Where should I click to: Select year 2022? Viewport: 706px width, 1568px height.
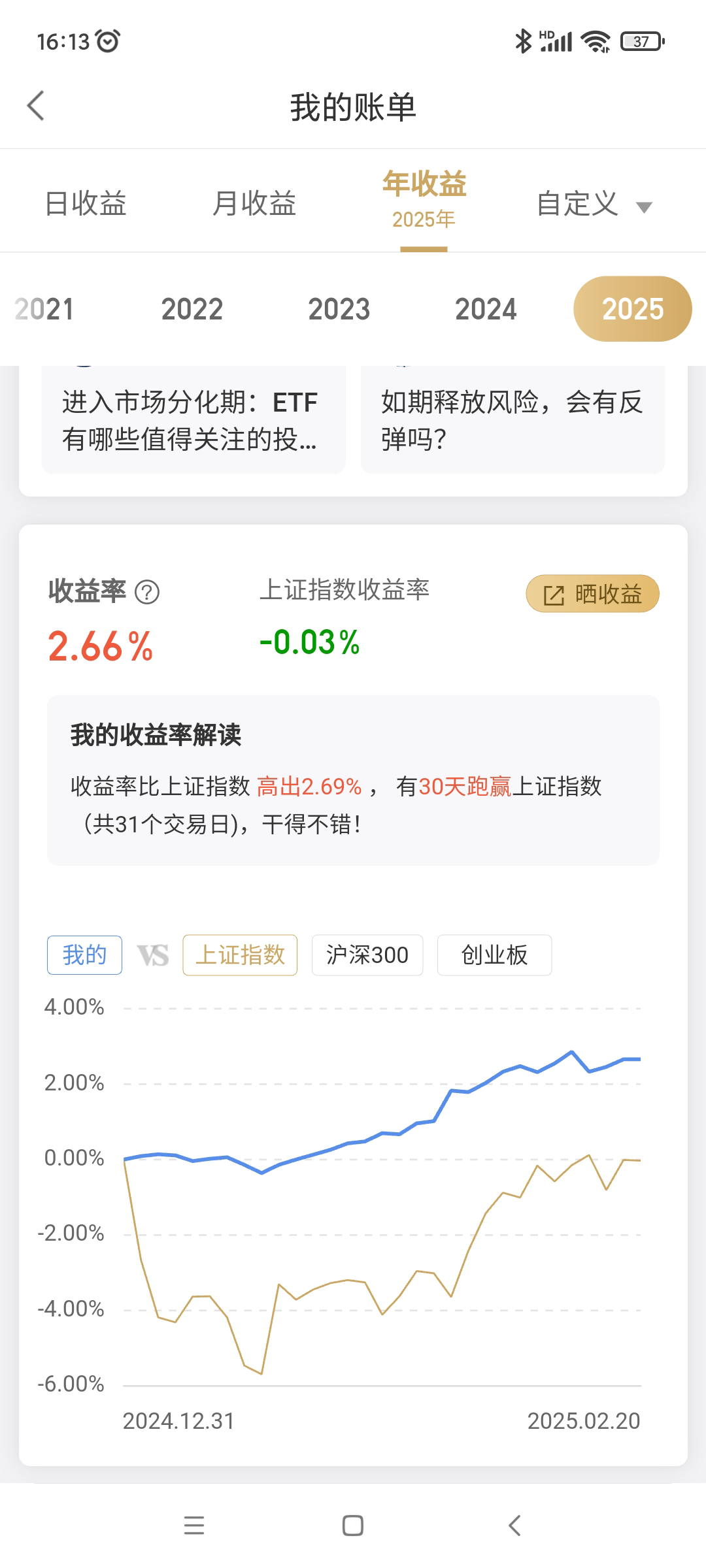[192, 309]
